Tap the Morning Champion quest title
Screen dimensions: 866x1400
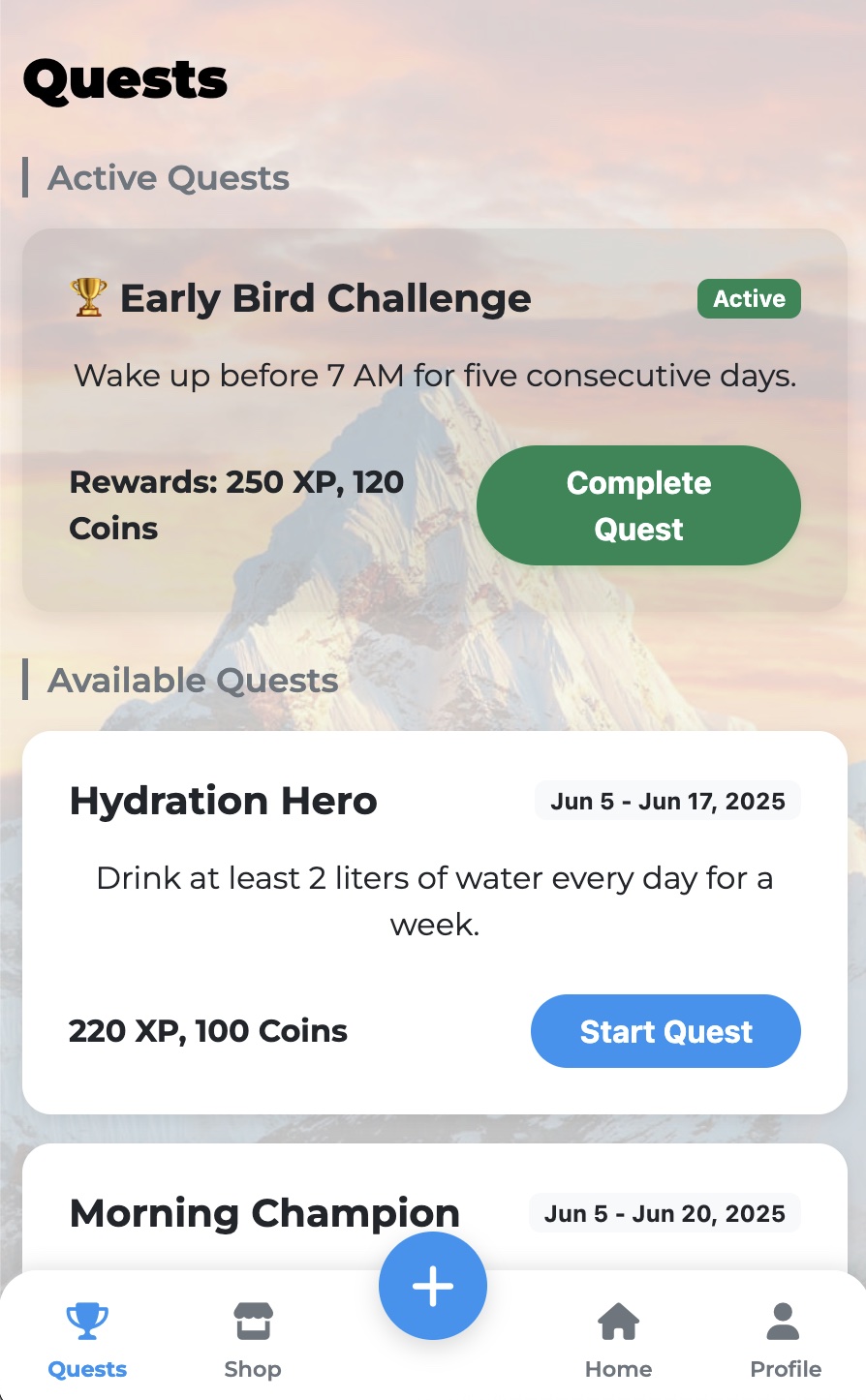click(263, 1212)
